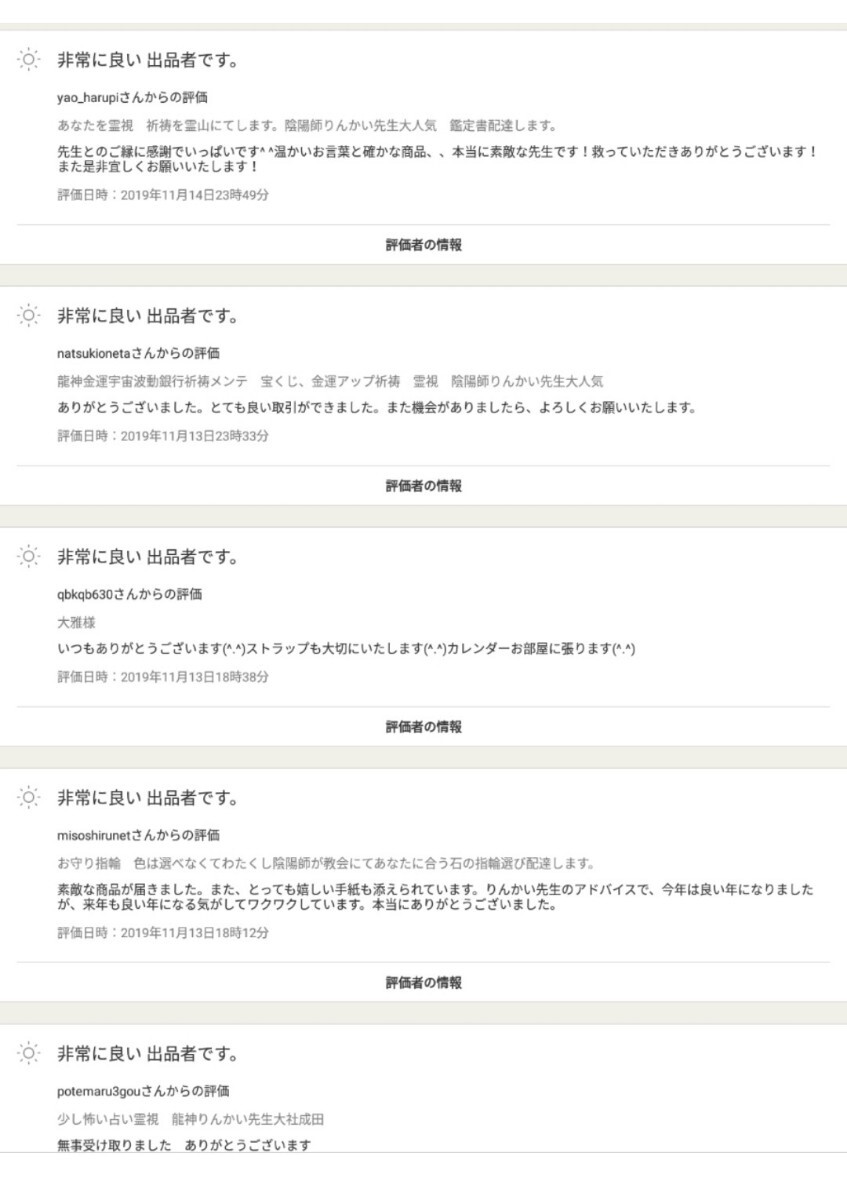Open rater info below misoshirunet's review
Viewport: 847px width, 1200px height.
pos(423,983)
